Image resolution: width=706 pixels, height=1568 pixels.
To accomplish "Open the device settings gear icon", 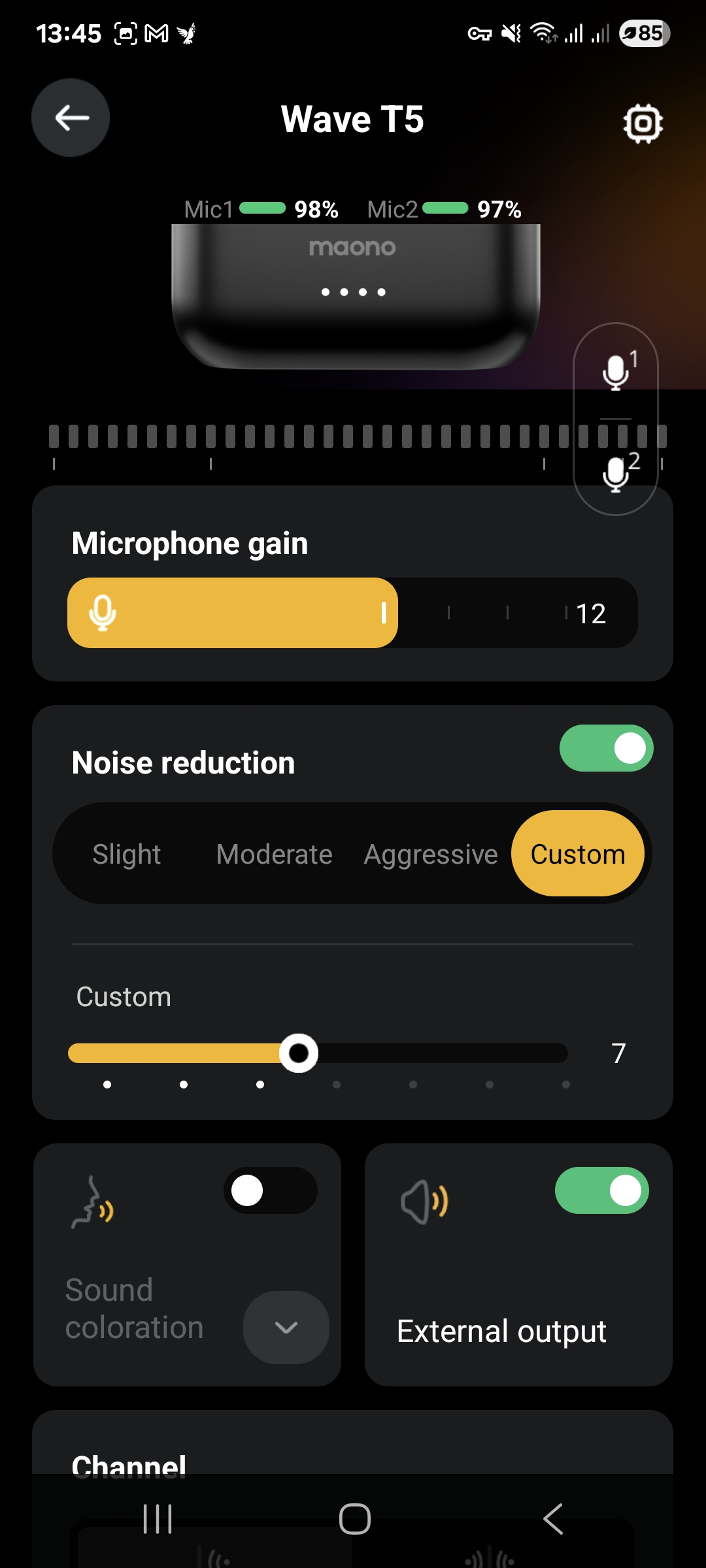I will 643,123.
